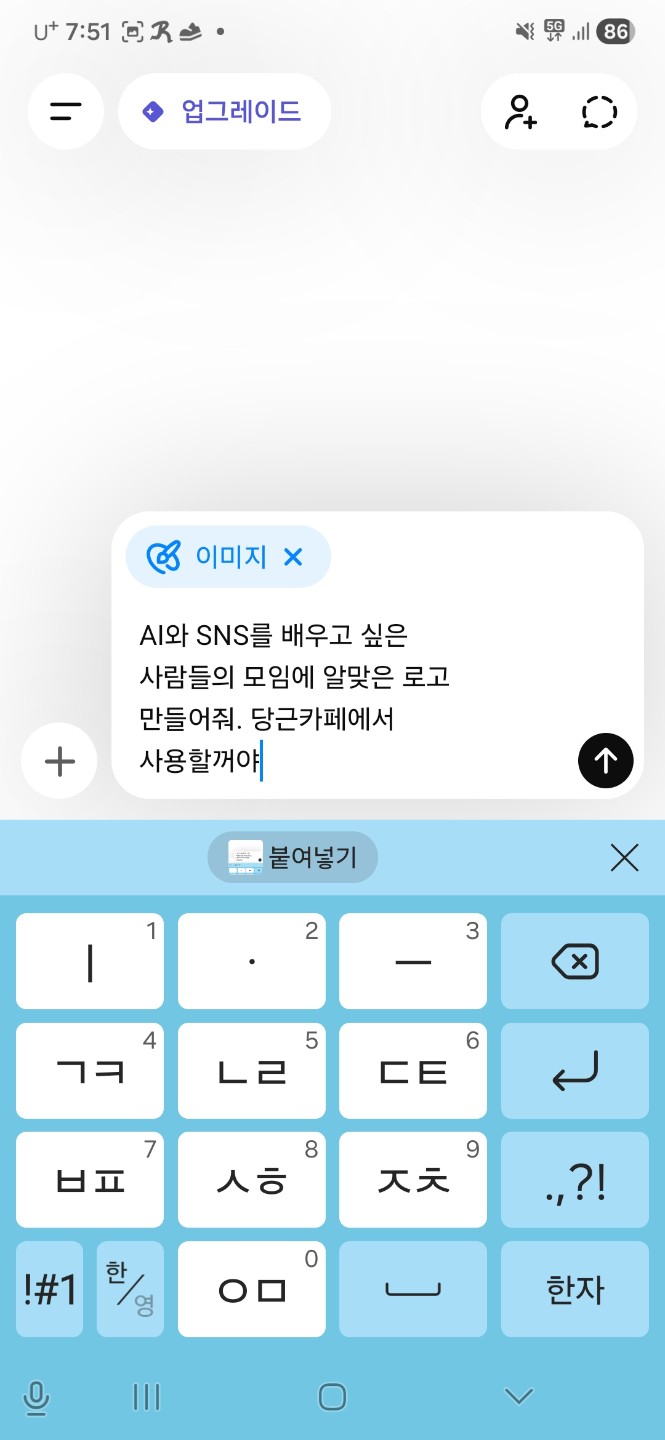Dismiss the clipboard suggestion bar
The image size is (665, 1440).
click(x=624, y=857)
